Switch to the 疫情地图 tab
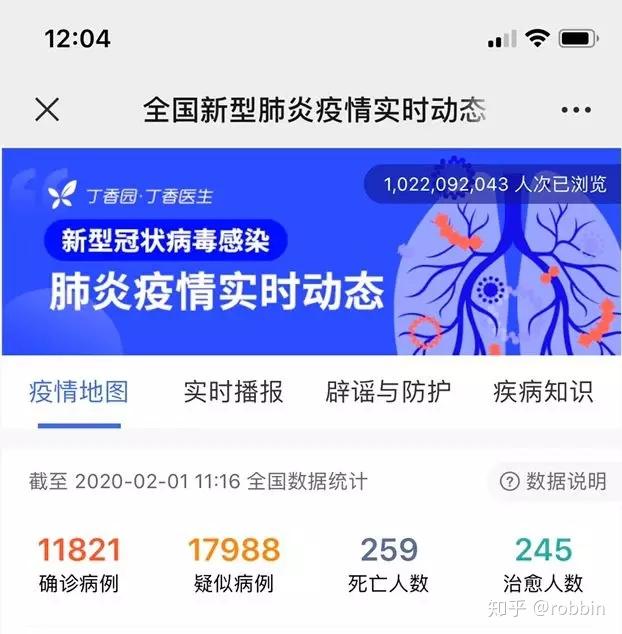Screen dimensions: 622x634 pyautogui.click(x=79, y=392)
